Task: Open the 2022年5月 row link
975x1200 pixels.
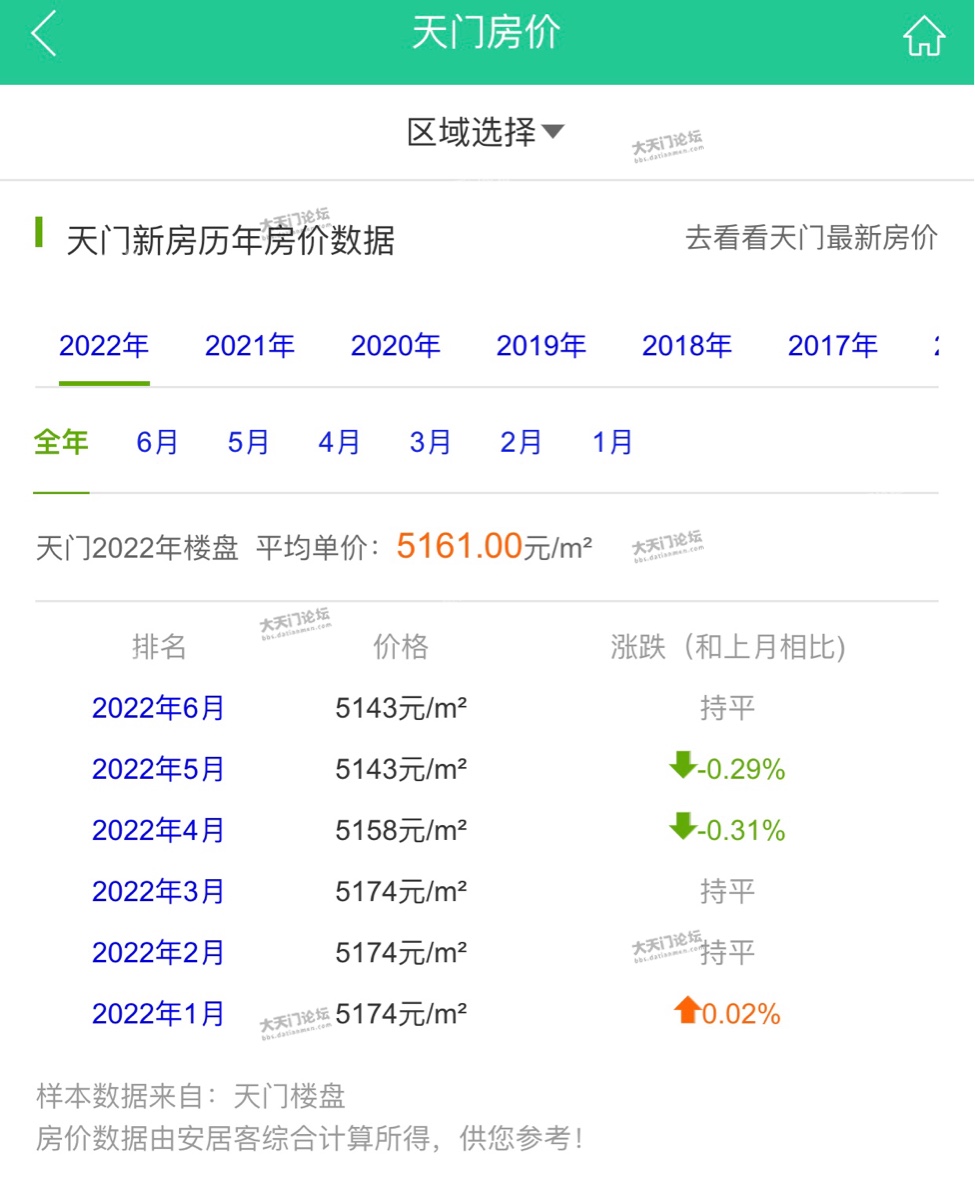Action: click(x=159, y=770)
